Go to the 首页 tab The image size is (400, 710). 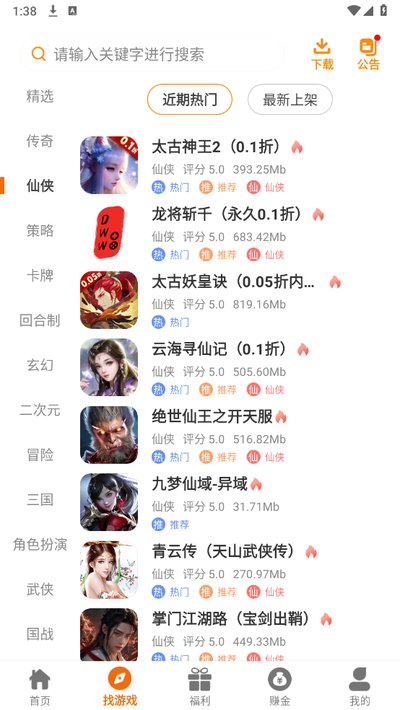pyautogui.click(x=40, y=687)
